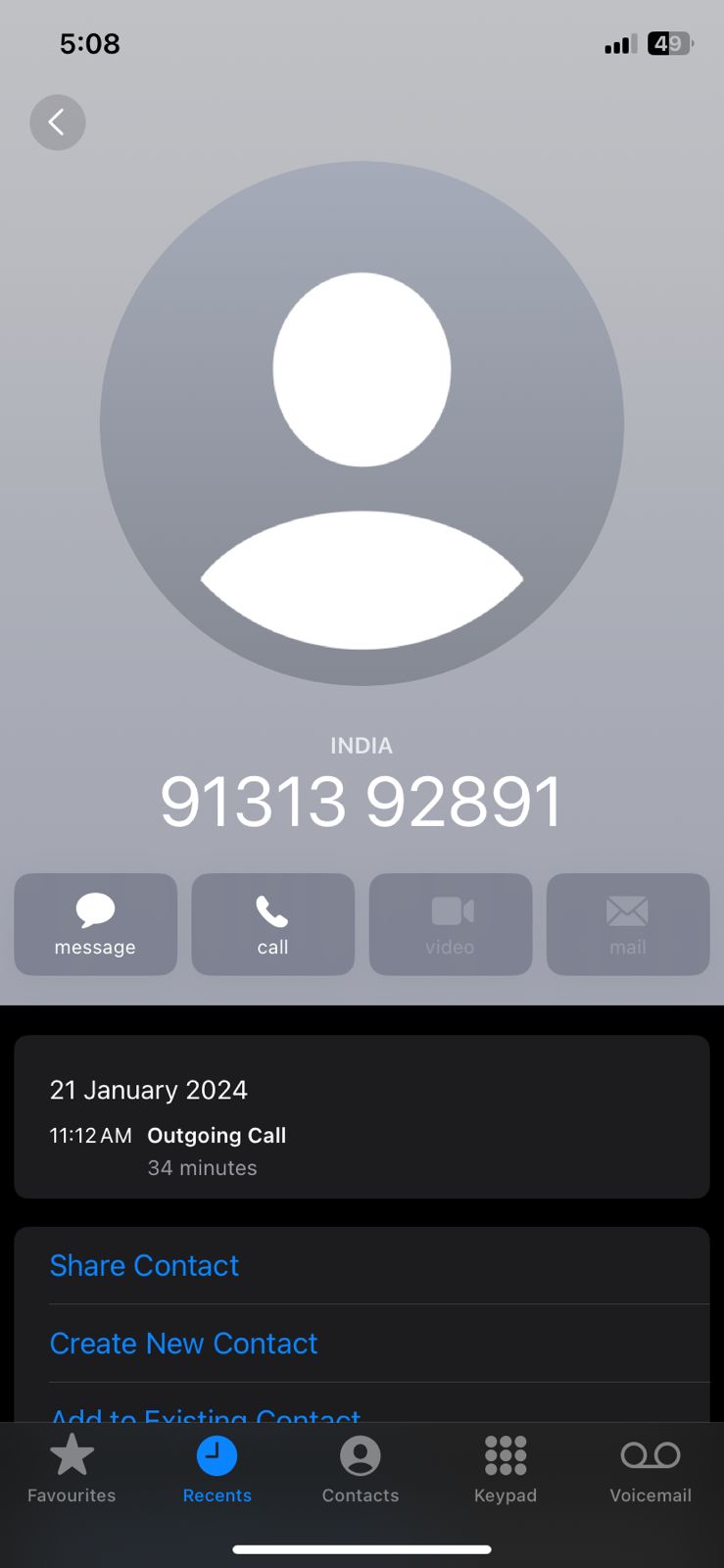Switch to the Keypad tab
Image resolution: width=724 pixels, height=1568 pixels.
[506, 1469]
